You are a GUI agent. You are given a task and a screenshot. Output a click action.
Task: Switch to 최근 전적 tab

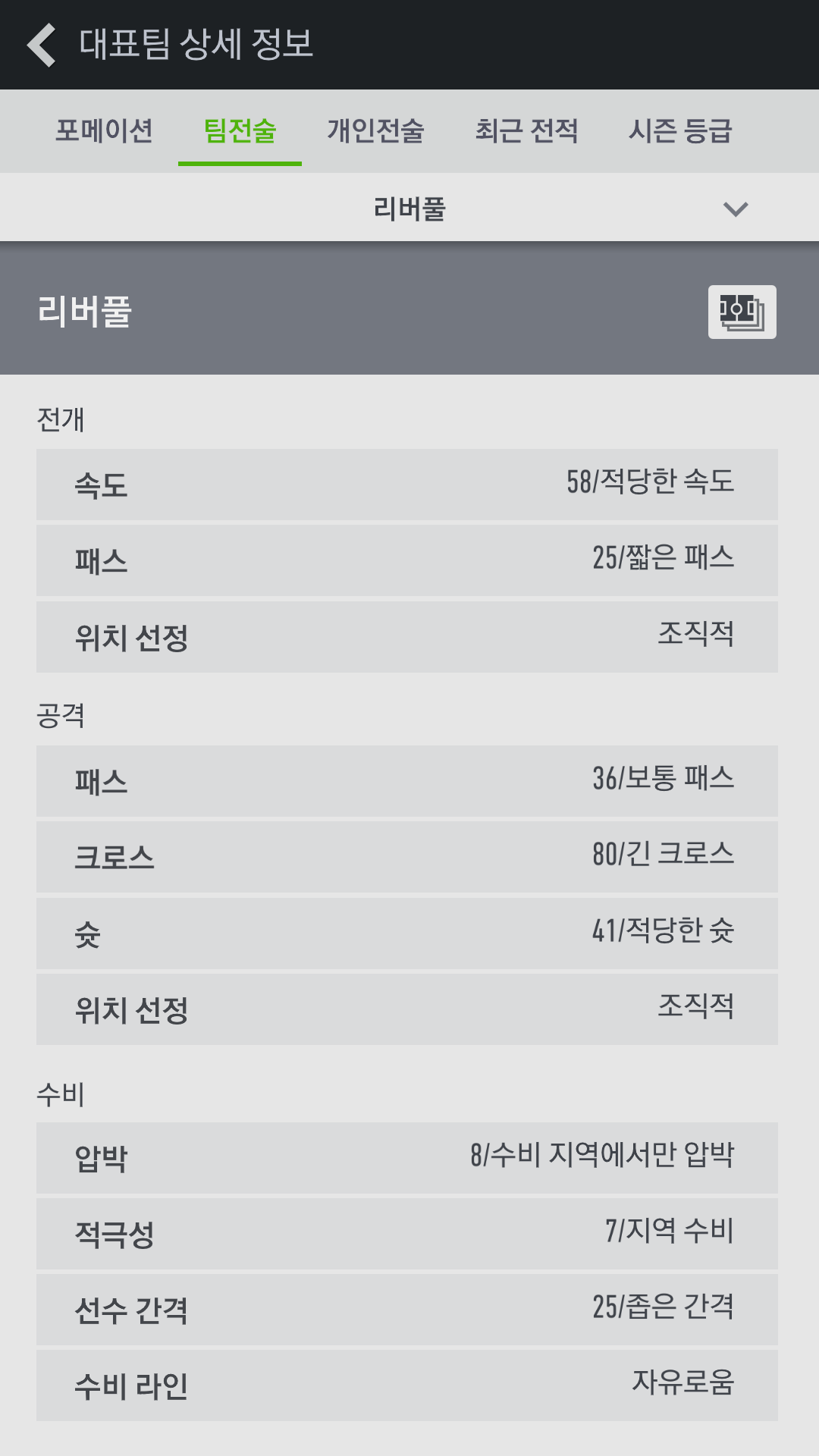point(526,130)
